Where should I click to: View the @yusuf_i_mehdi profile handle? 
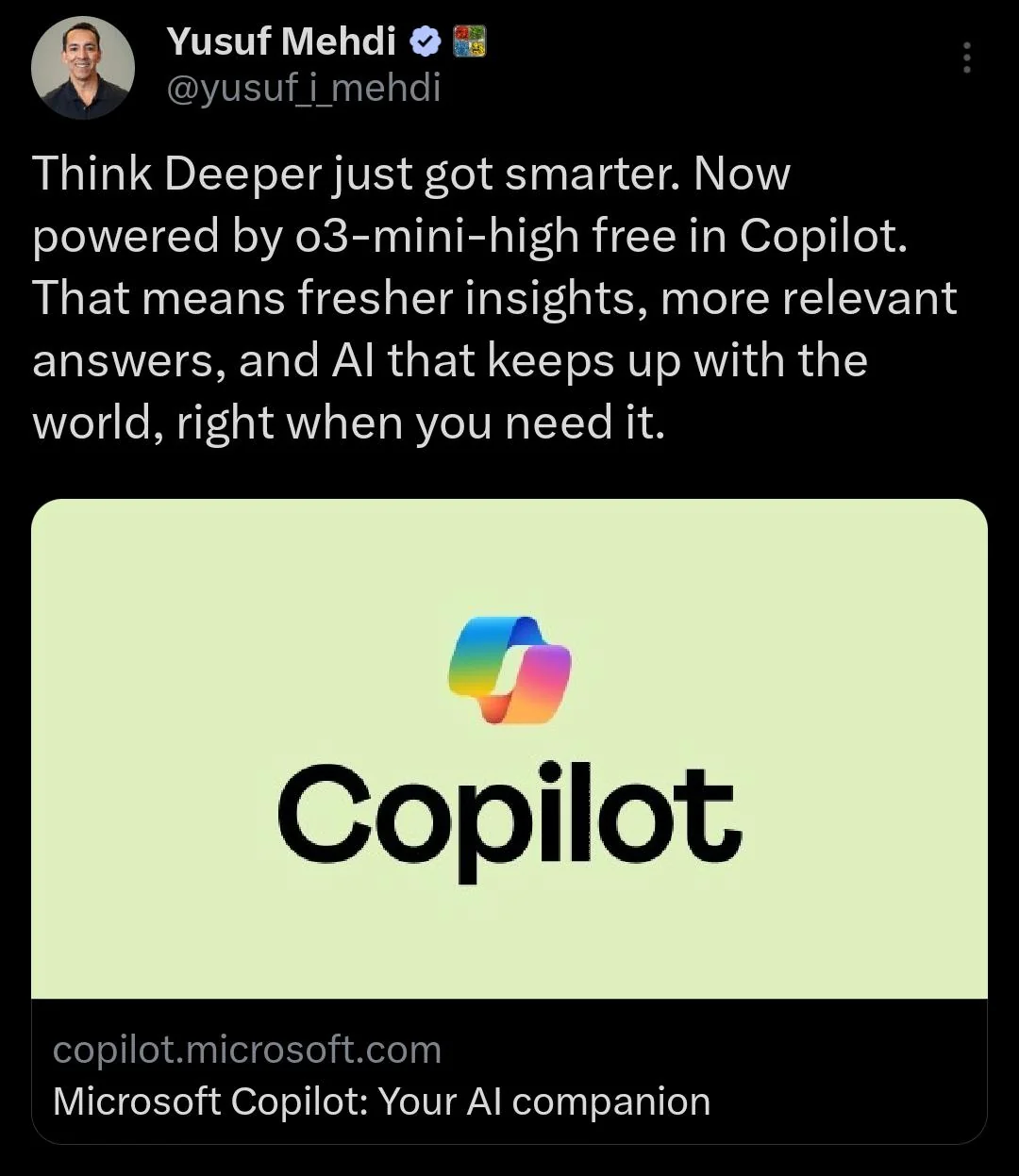click(x=303, y=88)
